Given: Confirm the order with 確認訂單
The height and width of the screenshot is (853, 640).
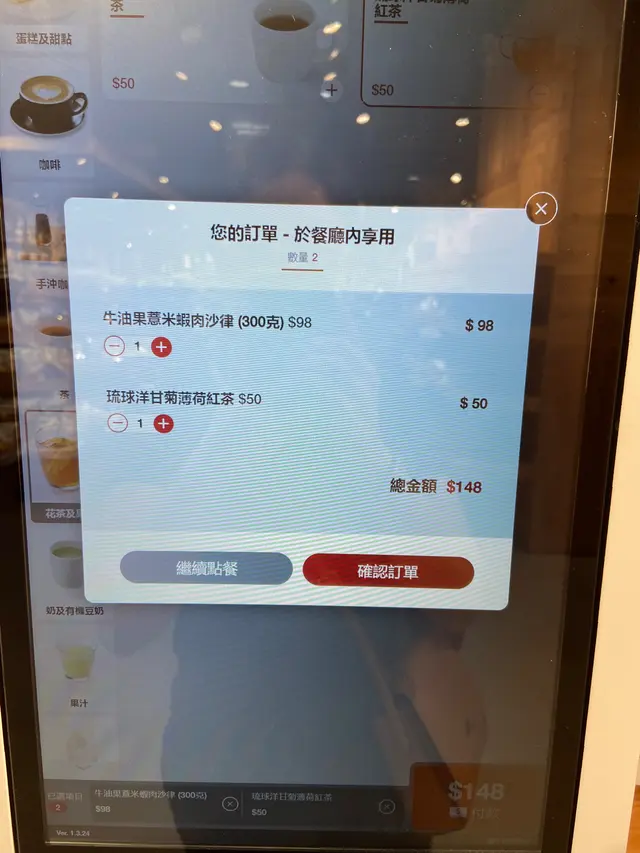Looking at the screenshot, I should 388,572.
